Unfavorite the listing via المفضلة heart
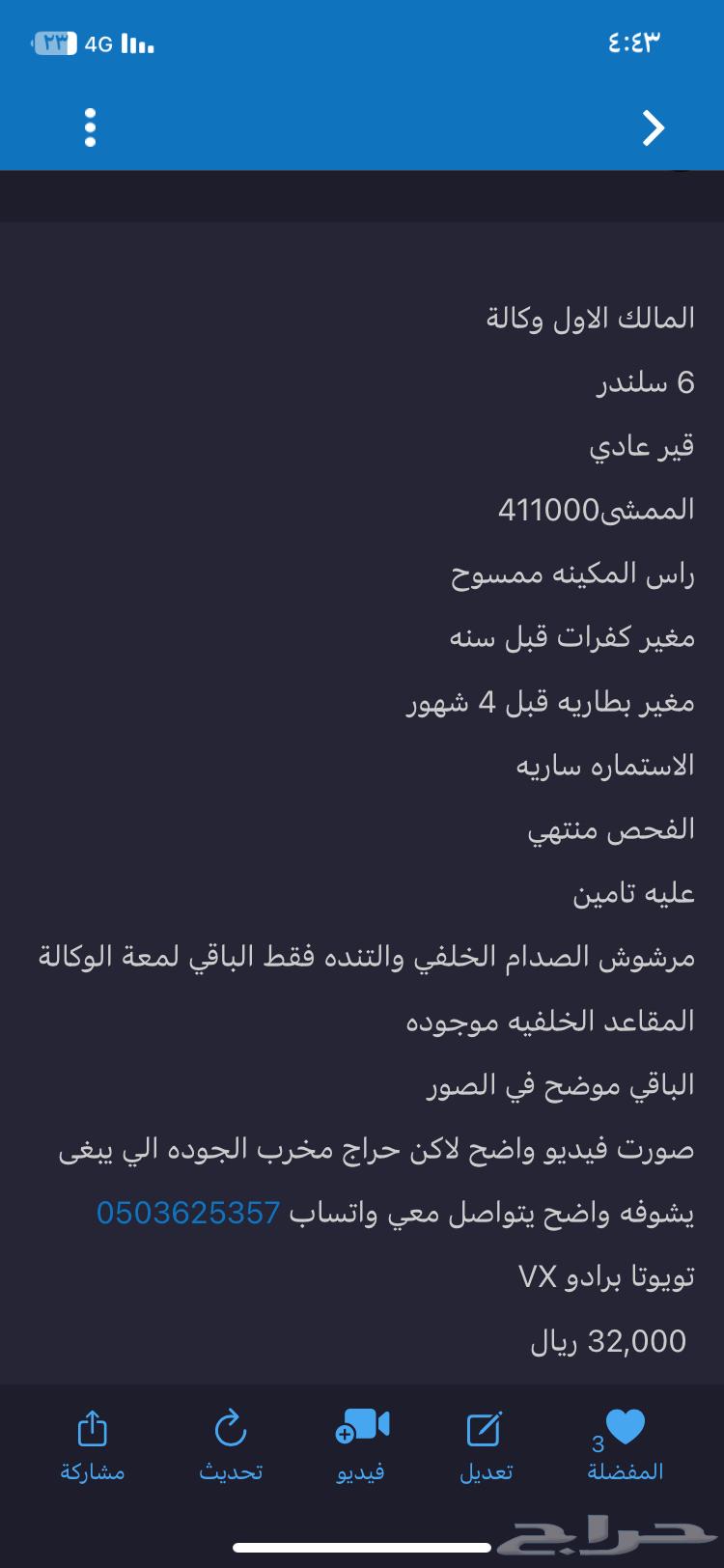Screen dimensions: 724x1568 point(626,1426)
